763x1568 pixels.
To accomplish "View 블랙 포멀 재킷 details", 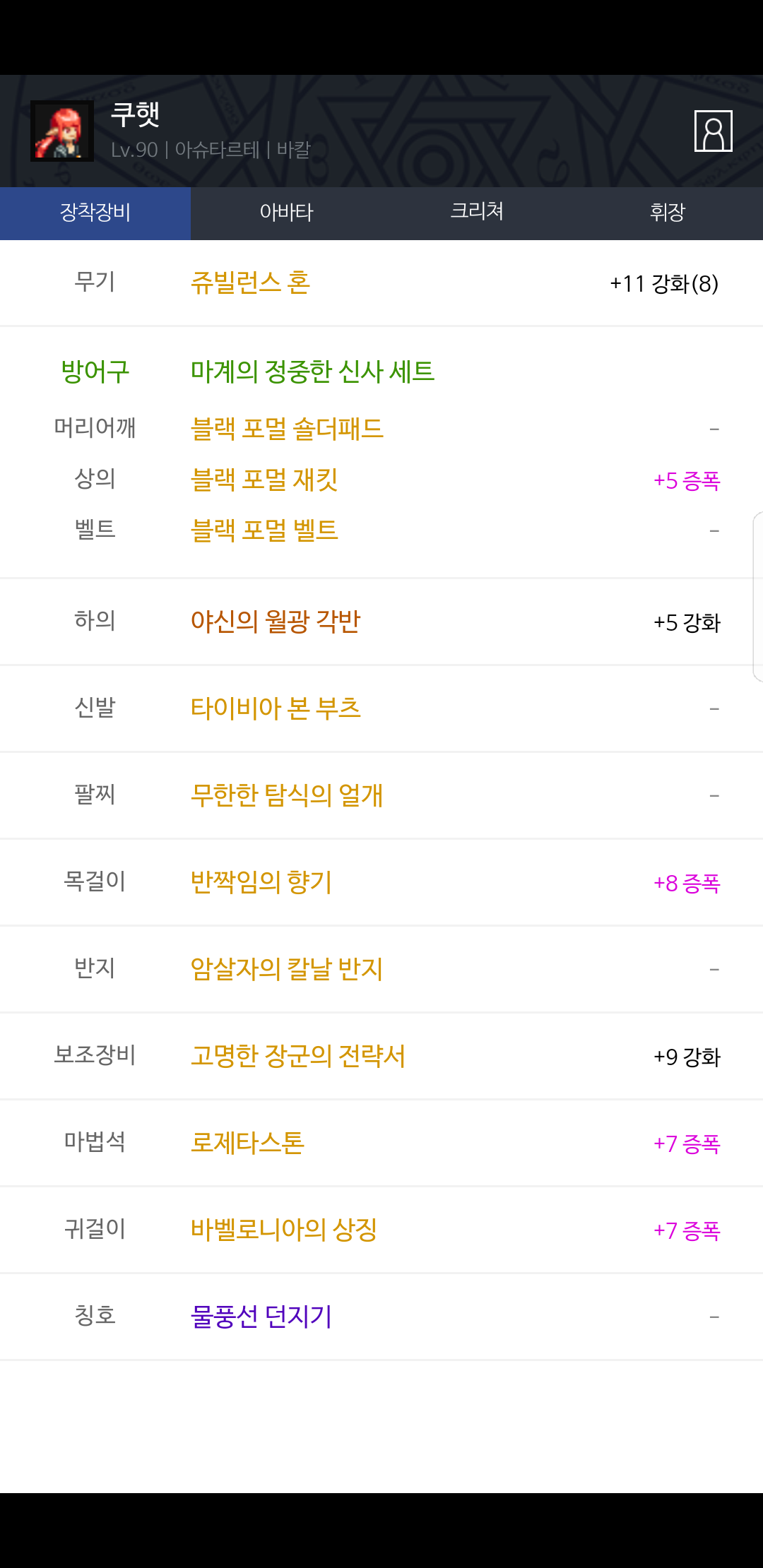I will coord(264,480).
